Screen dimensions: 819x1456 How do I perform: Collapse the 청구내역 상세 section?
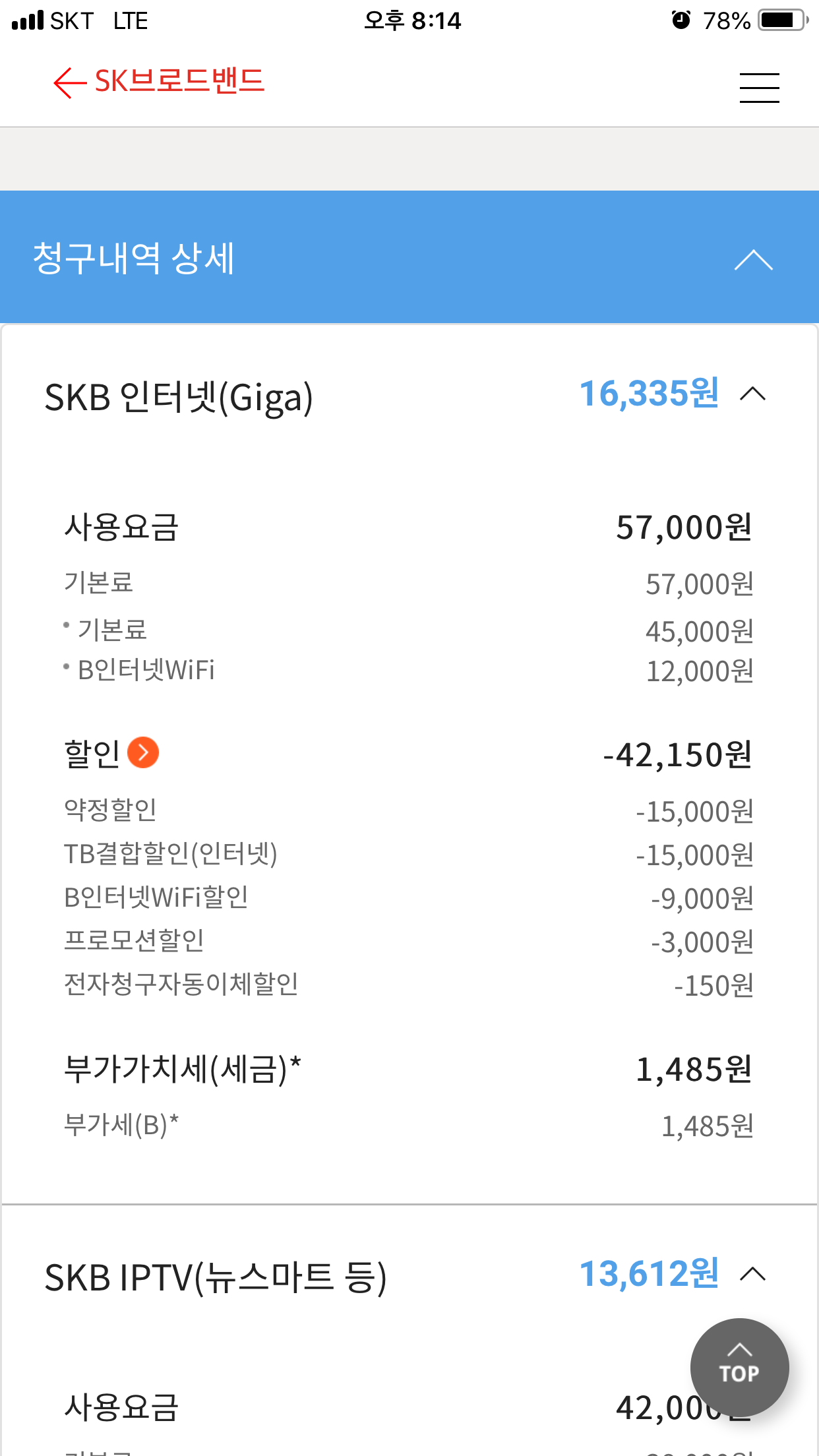[x=753, y=260]
